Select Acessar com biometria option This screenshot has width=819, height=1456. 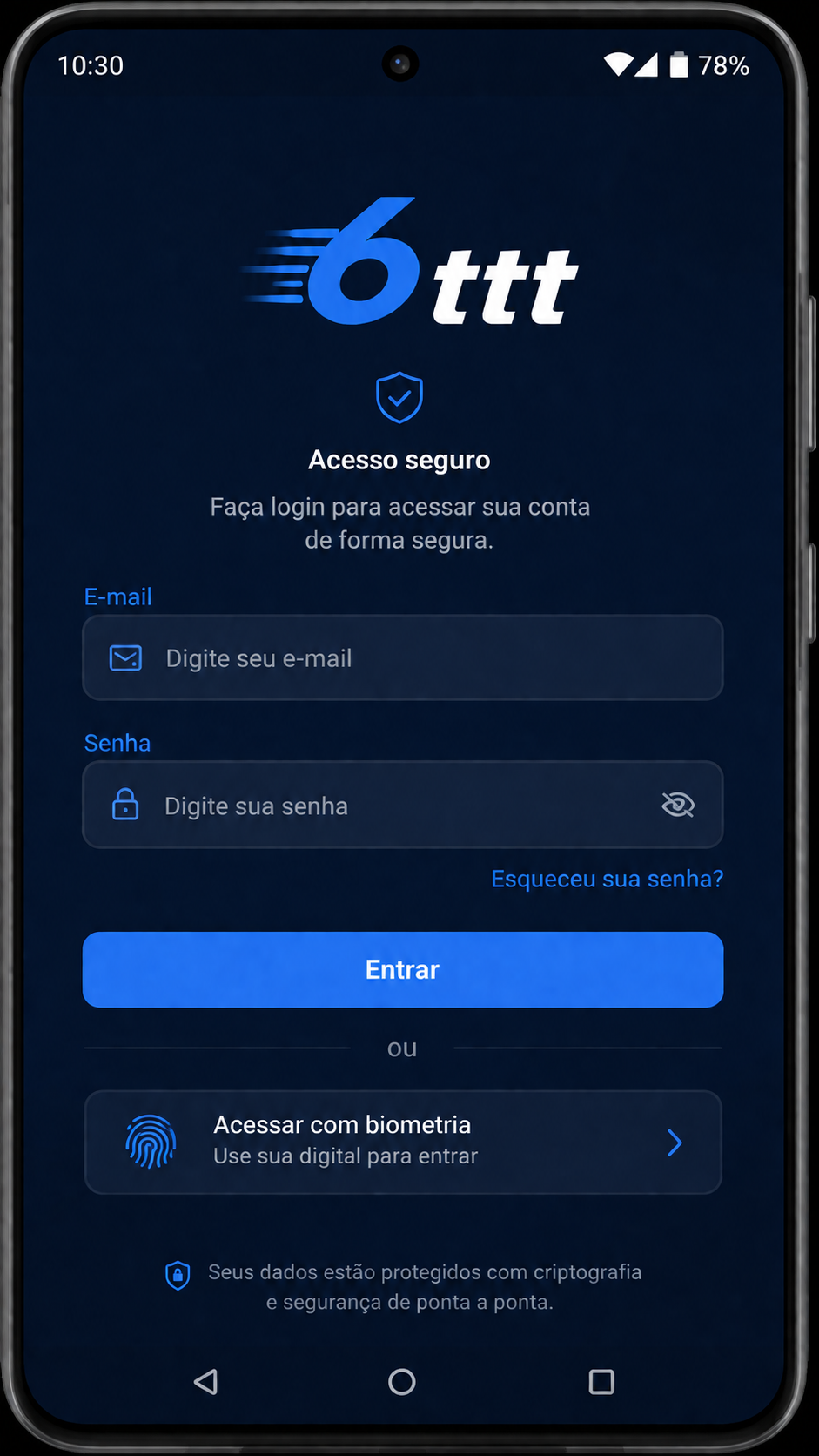[x=403, y=1142]
